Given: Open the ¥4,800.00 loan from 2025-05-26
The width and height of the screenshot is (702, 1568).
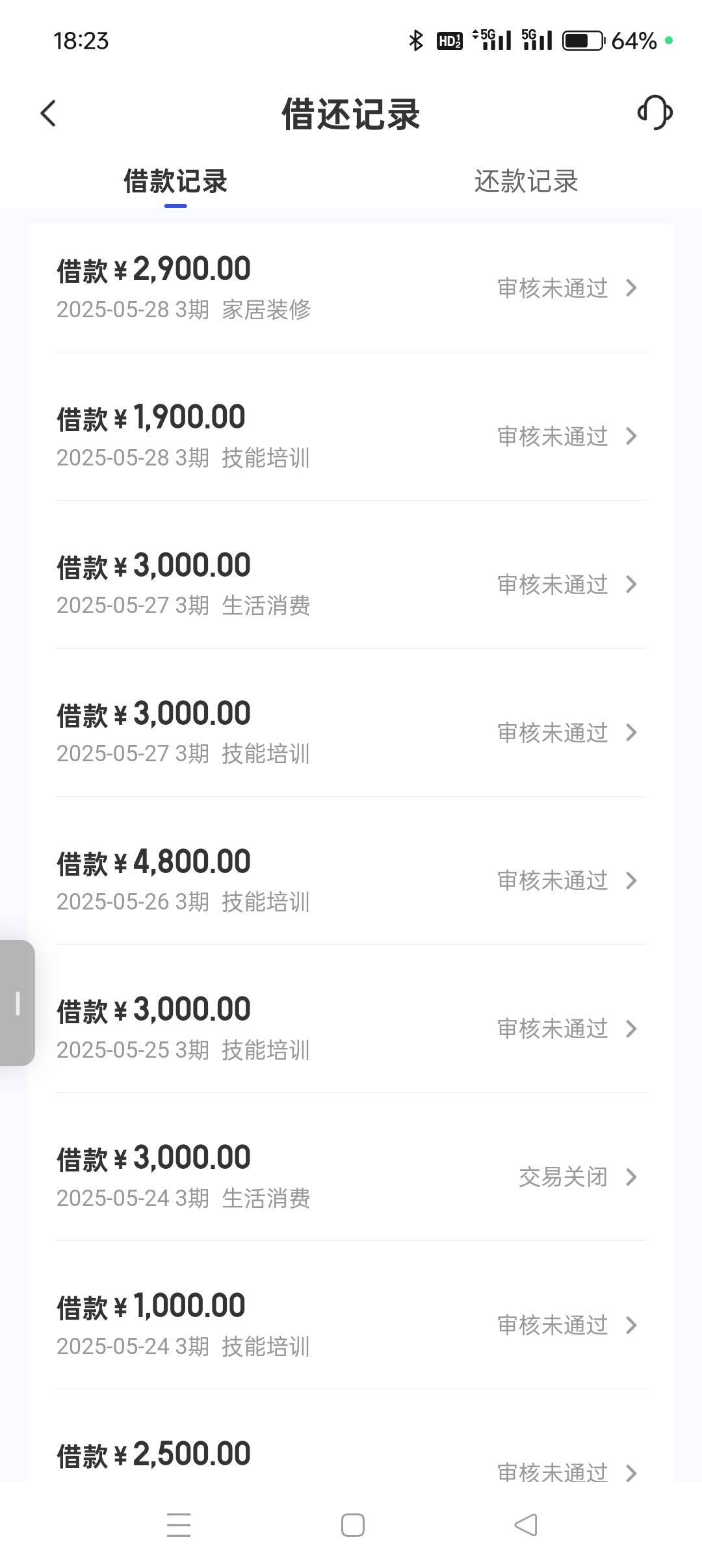Looking at the screenshot, I should pos(351,880).
